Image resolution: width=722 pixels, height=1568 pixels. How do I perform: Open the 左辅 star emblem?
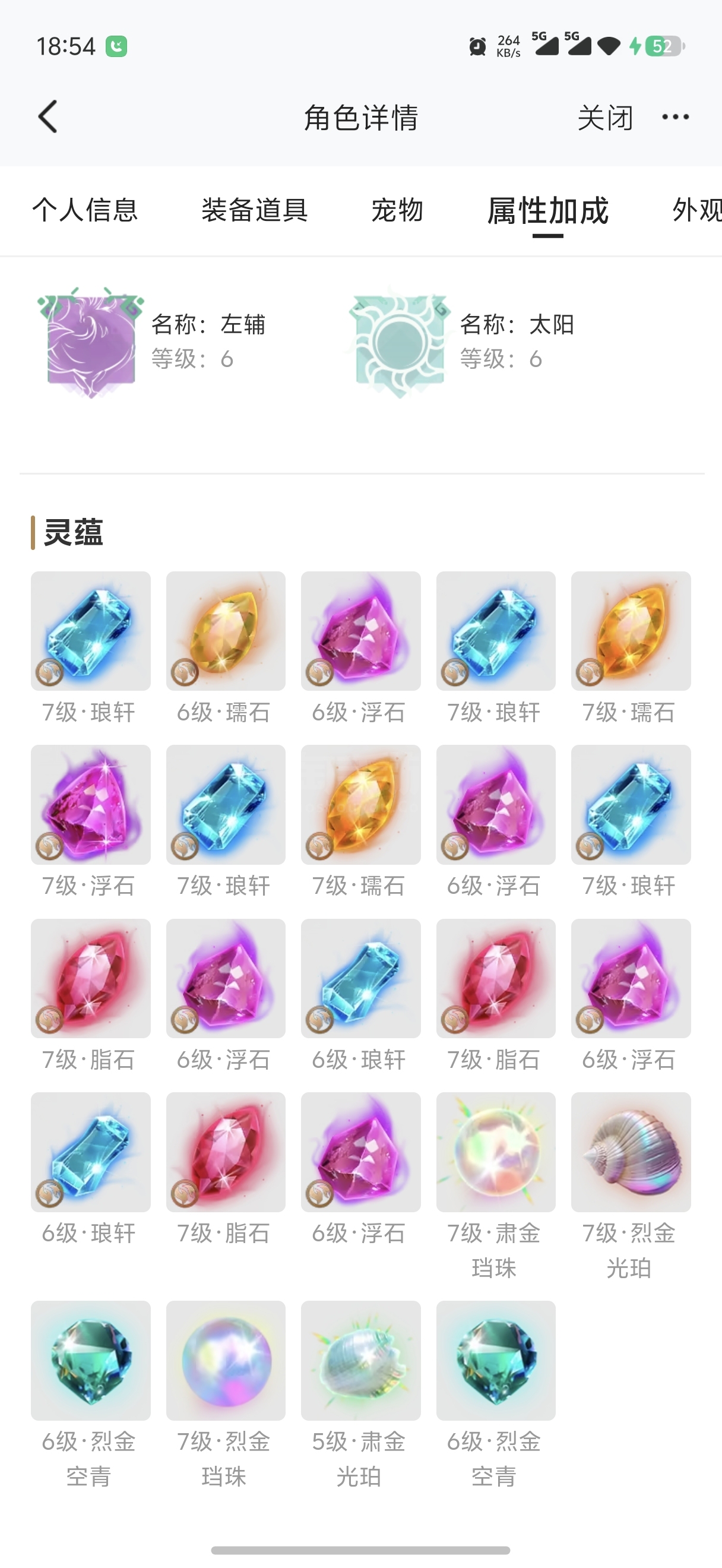[91, 342]
